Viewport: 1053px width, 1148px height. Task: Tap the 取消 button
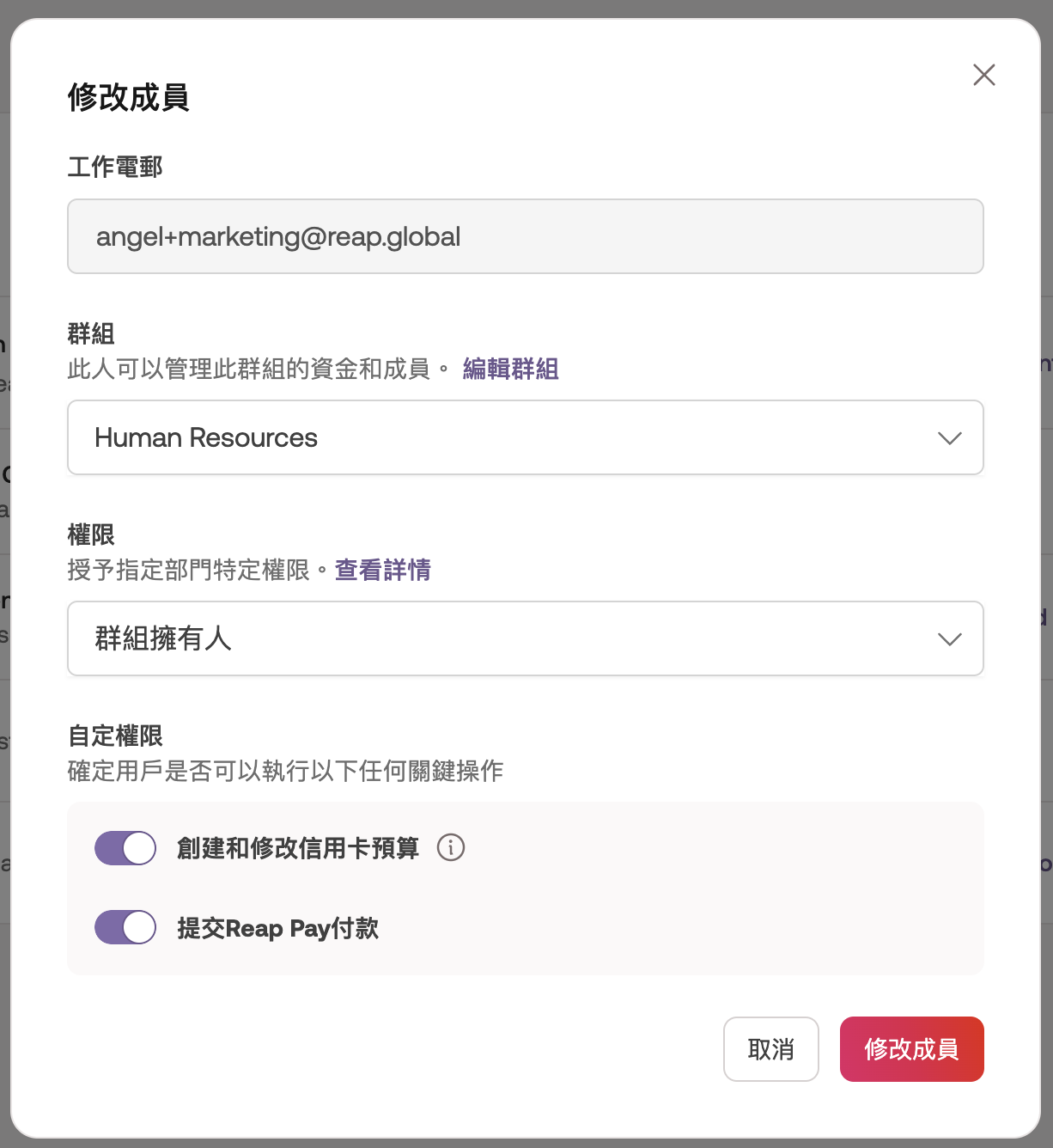[770, 1049]
